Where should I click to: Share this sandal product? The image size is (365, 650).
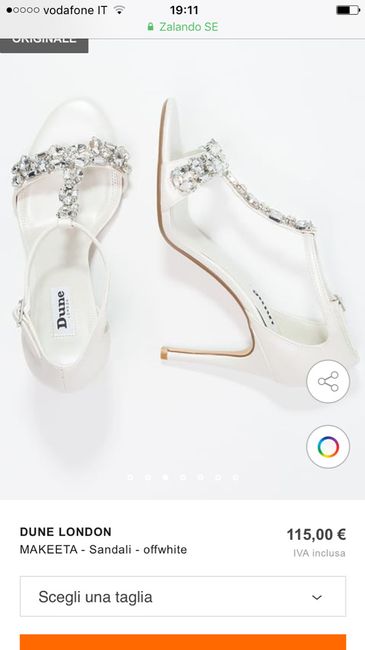(x=328, y=381)
